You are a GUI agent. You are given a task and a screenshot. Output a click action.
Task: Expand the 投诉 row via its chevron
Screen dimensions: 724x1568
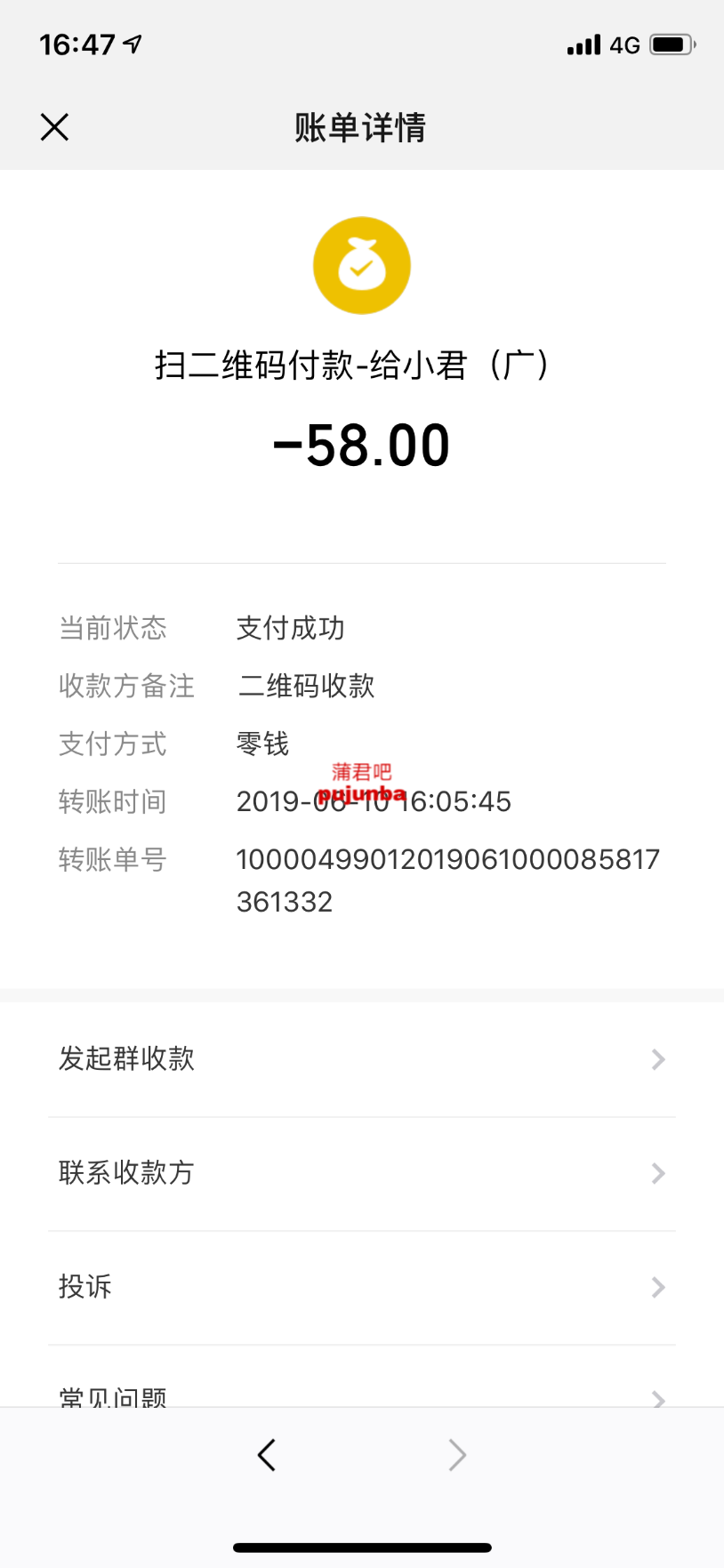pyautogui.click(x=657, y=1287)
